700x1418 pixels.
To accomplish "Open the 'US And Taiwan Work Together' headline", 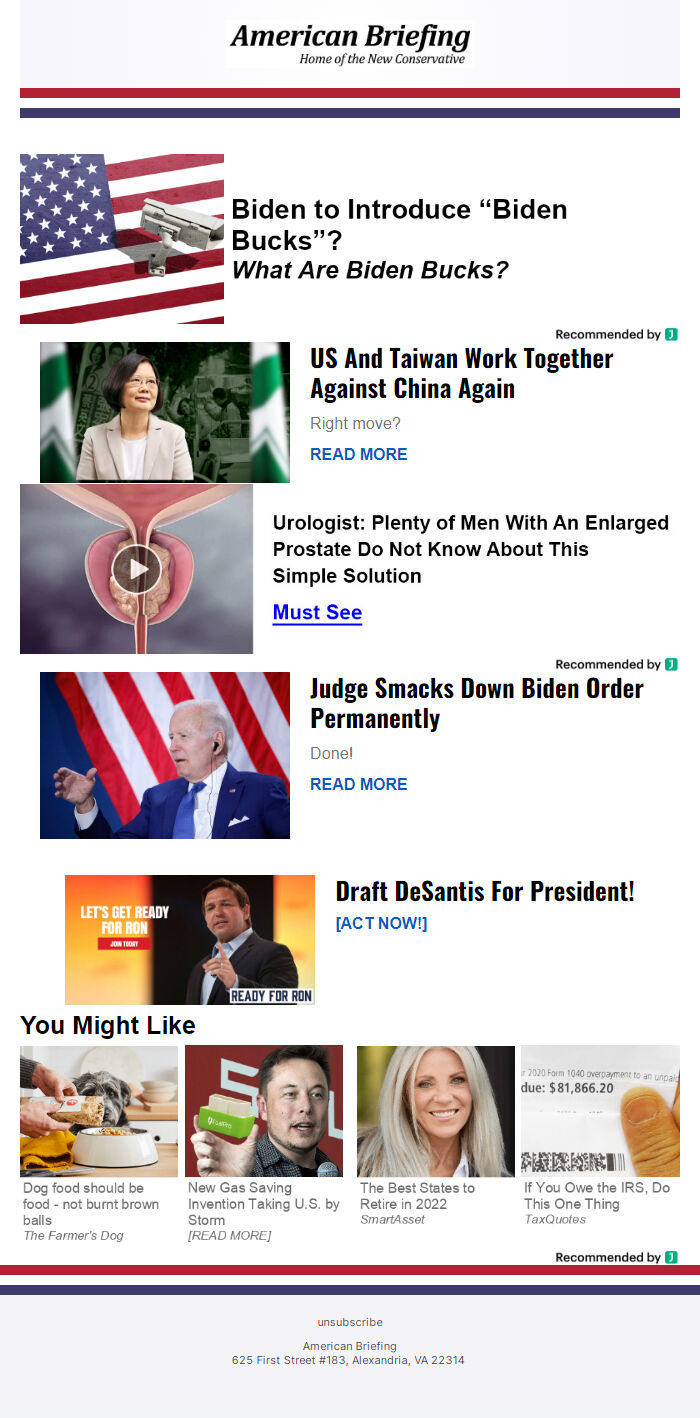I will pyautogui.click(x=461, y=373).
